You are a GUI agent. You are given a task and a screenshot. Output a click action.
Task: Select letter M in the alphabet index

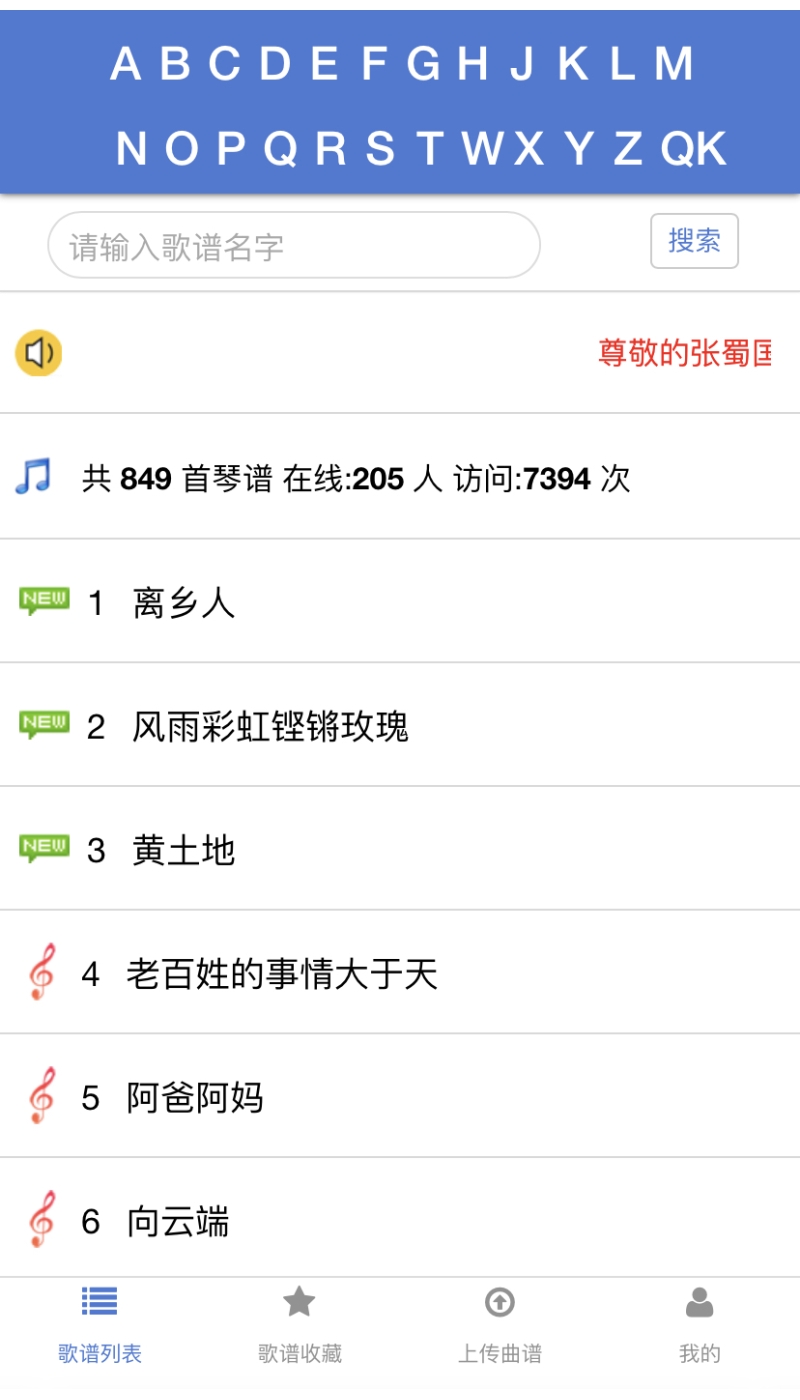(674, 64)
